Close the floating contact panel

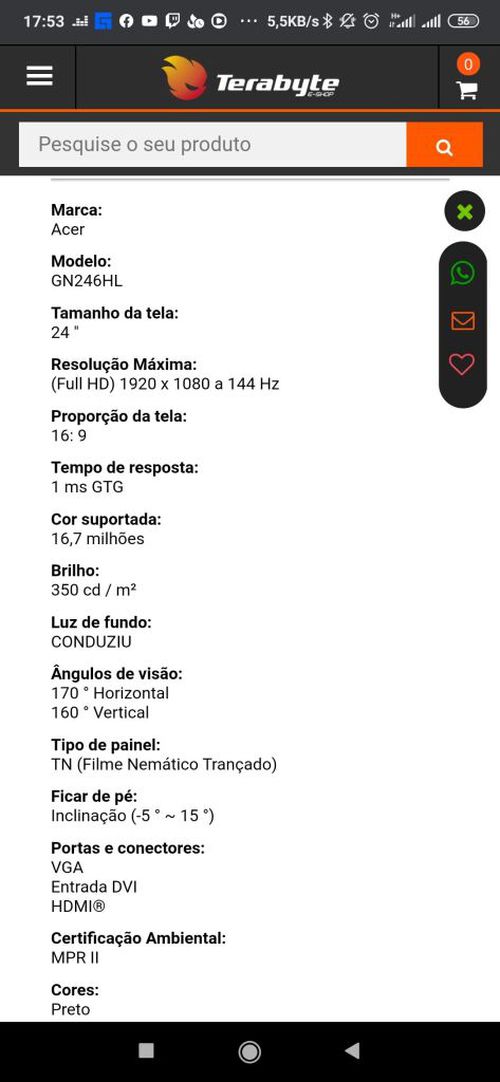click(x=464, y=211)
